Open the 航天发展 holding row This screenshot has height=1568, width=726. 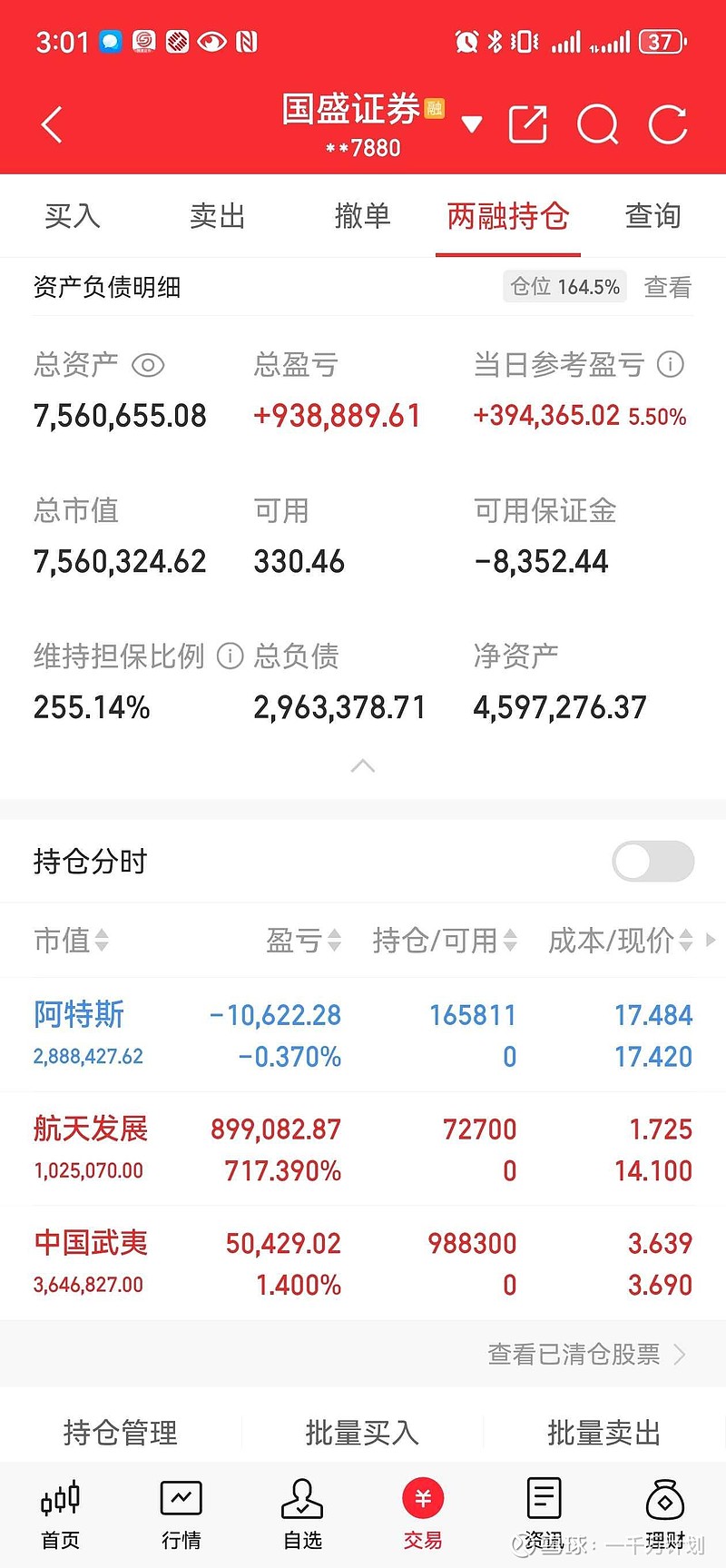coord(363,1149)
